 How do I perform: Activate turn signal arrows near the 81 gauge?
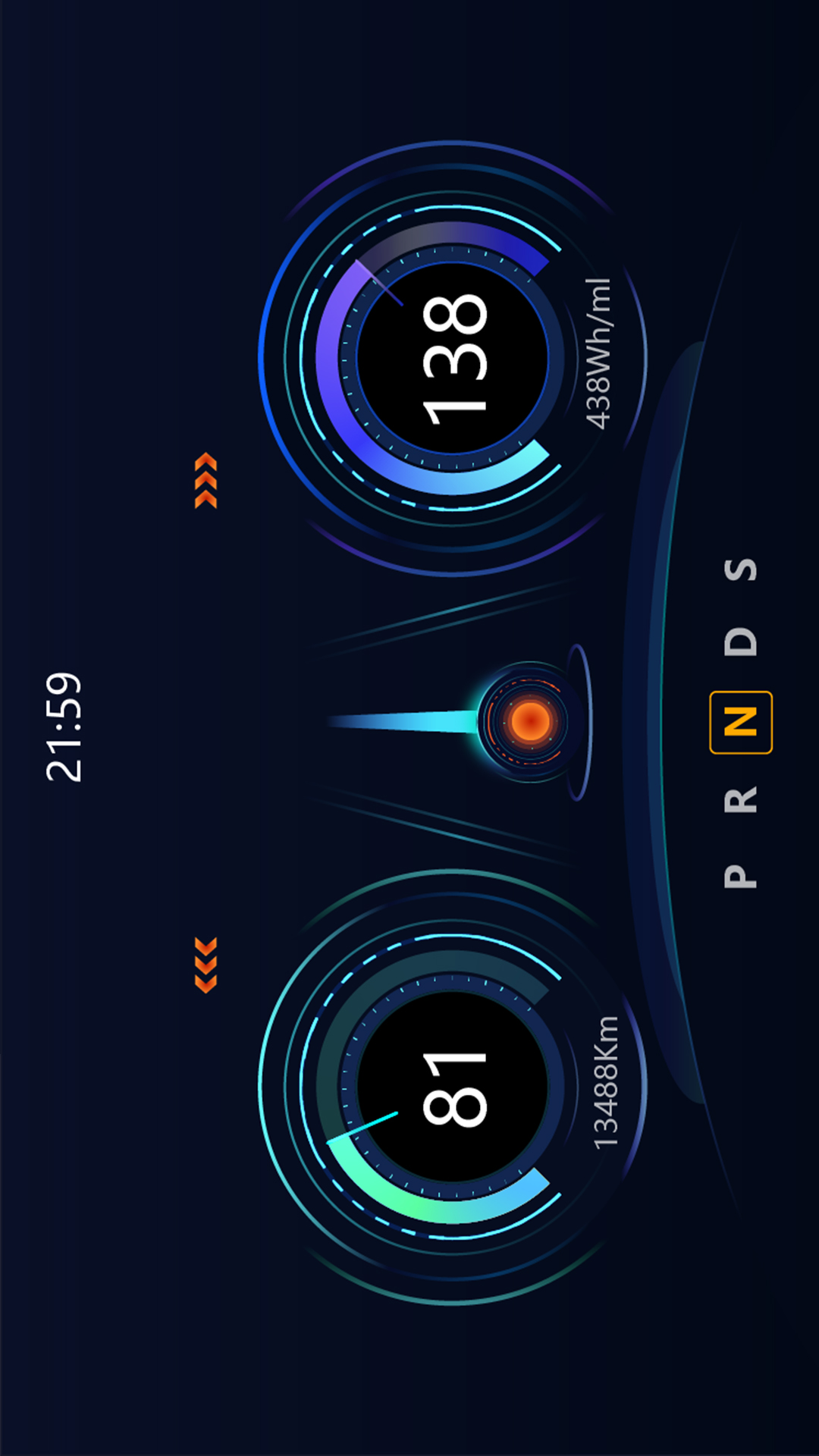[206, 965]
